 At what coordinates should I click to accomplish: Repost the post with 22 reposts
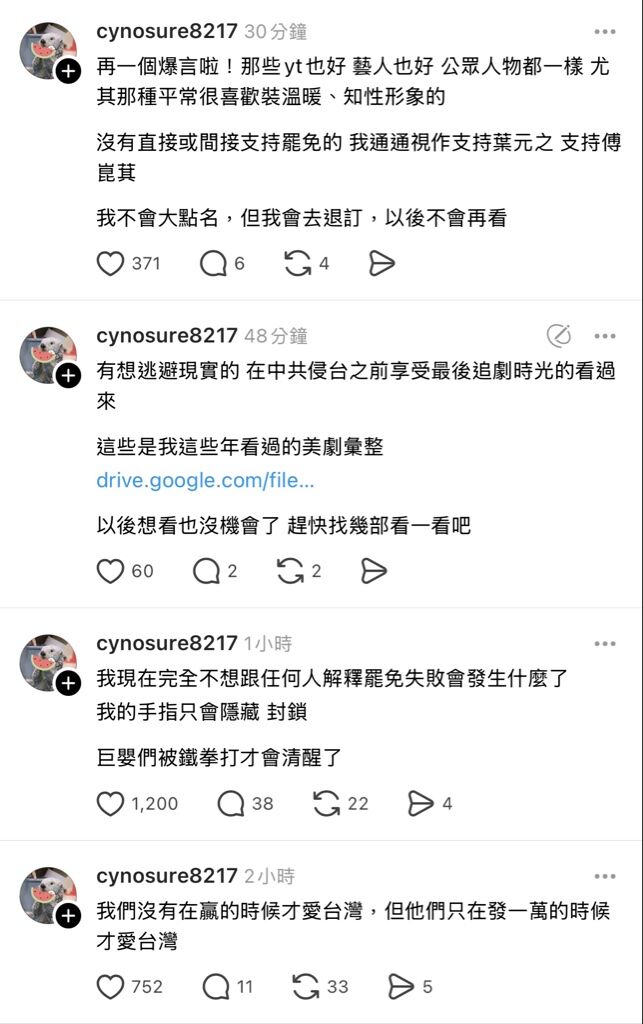point(326,803)
